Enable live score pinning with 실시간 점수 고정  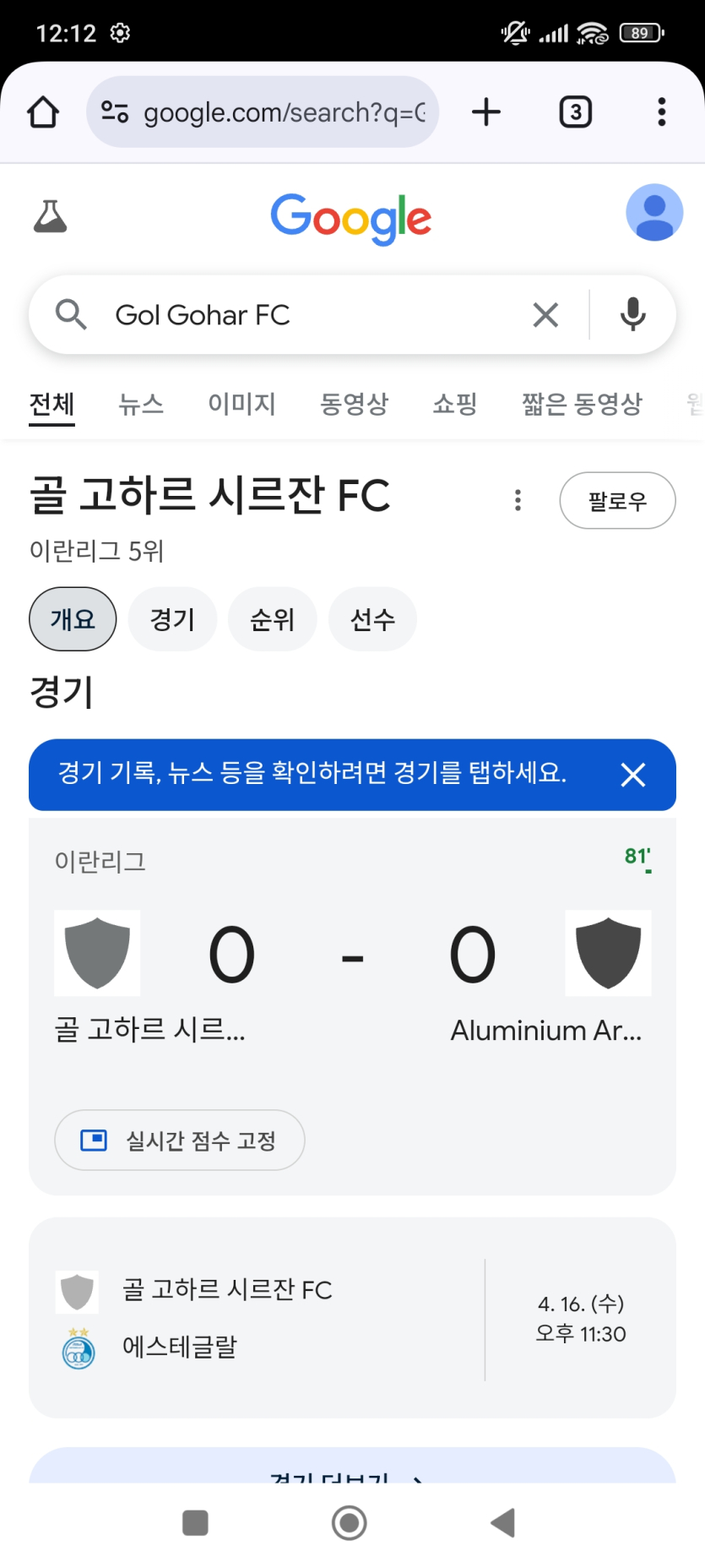179,1140
